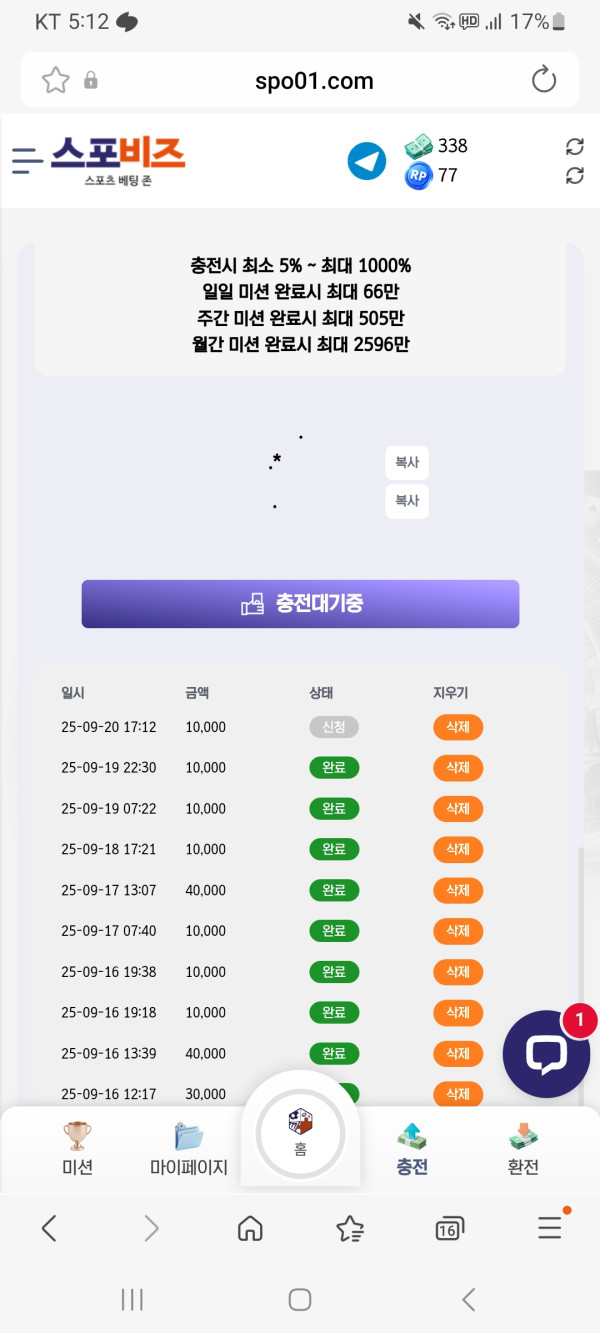Go to the 홈 tab

coord(300,1133)
